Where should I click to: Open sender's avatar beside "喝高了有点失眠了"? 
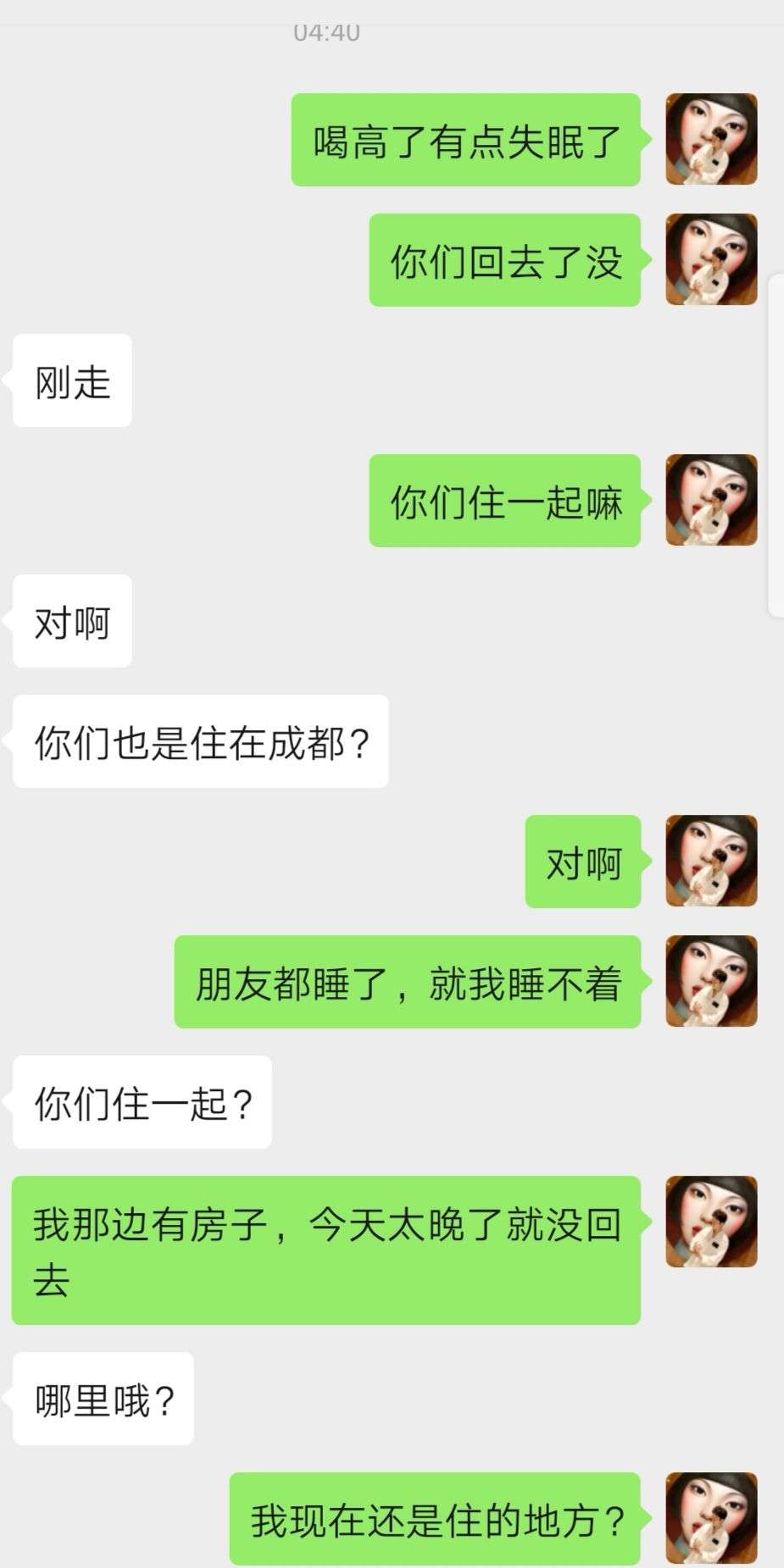point(710,139)
